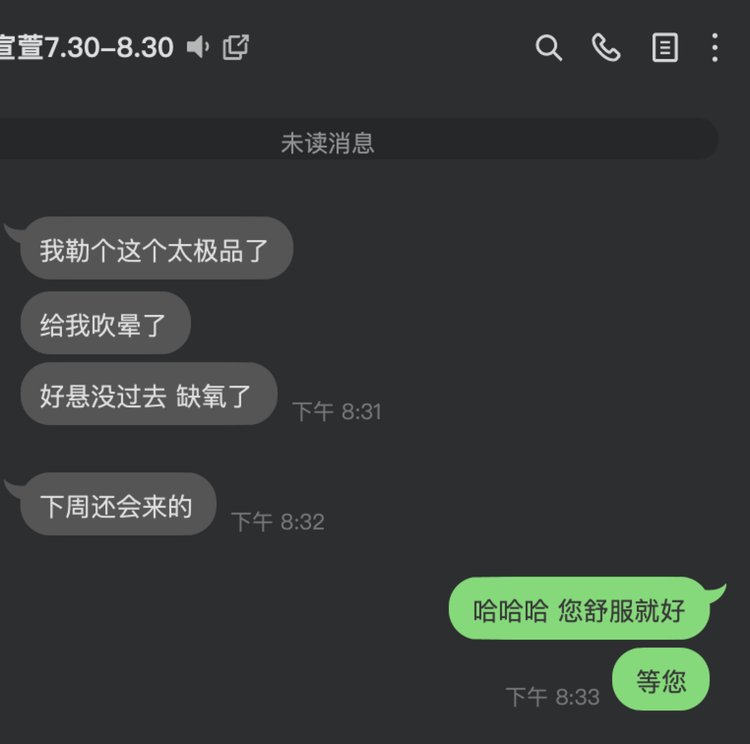Viewport: 750px width, 744px height.
Task: Tap the speaker mute icon beside the title
Action: pos(198,46)
